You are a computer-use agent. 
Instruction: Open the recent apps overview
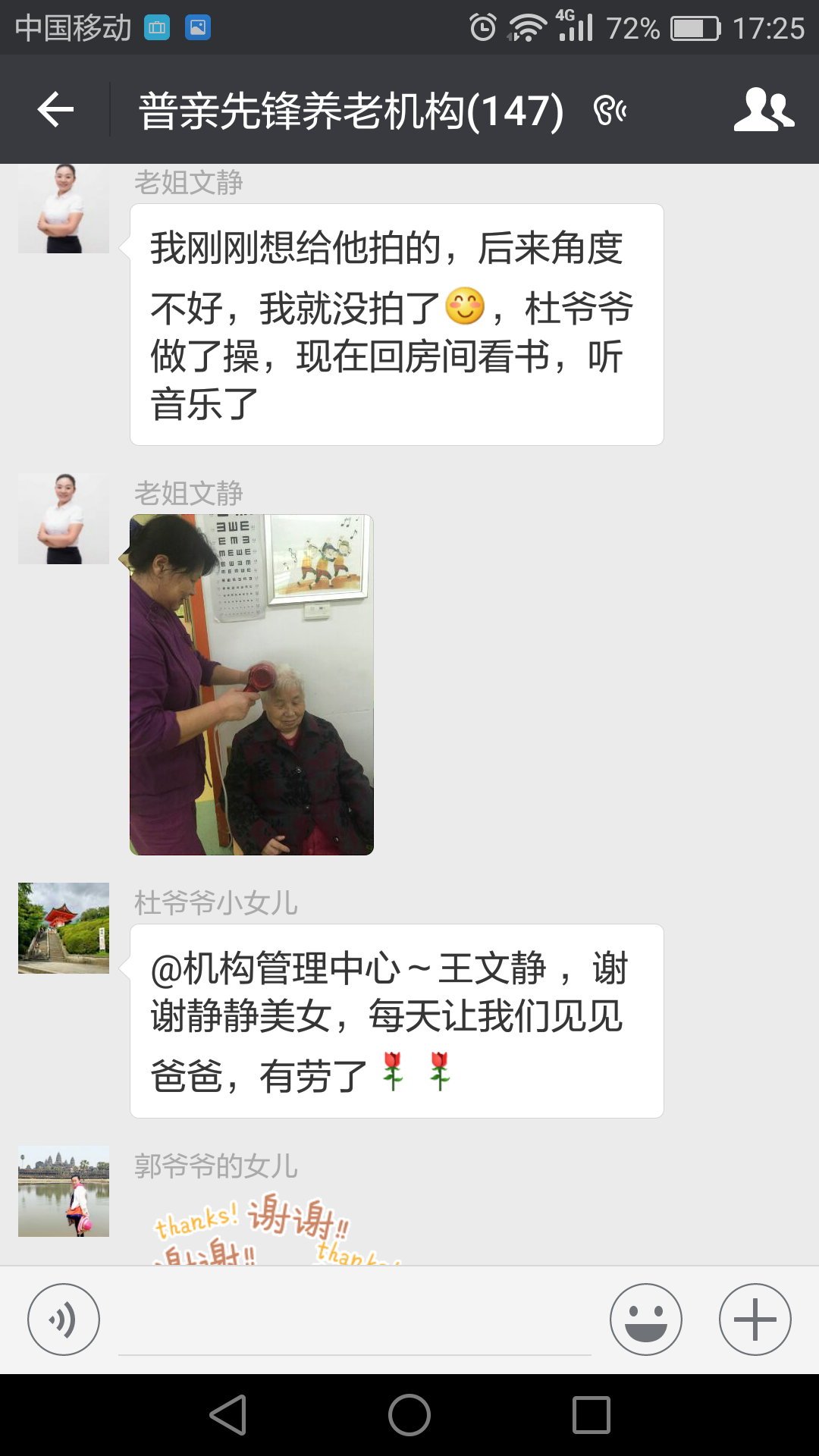click(591, 1415)
